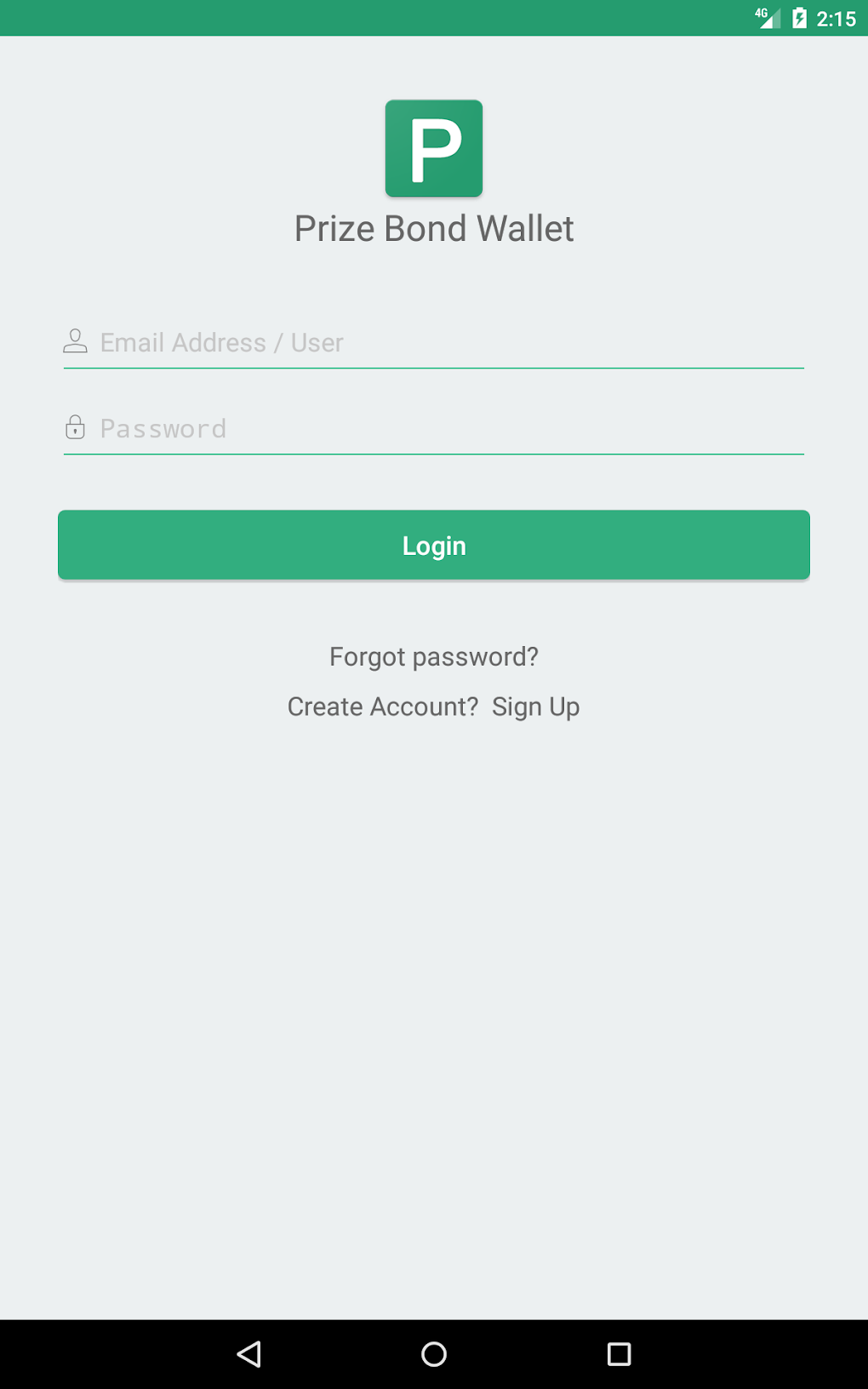Image resolution: width=868 pixels, height=1389 pixels.
Task: Return to the home screen
Action: click(x=434, y=1354)
